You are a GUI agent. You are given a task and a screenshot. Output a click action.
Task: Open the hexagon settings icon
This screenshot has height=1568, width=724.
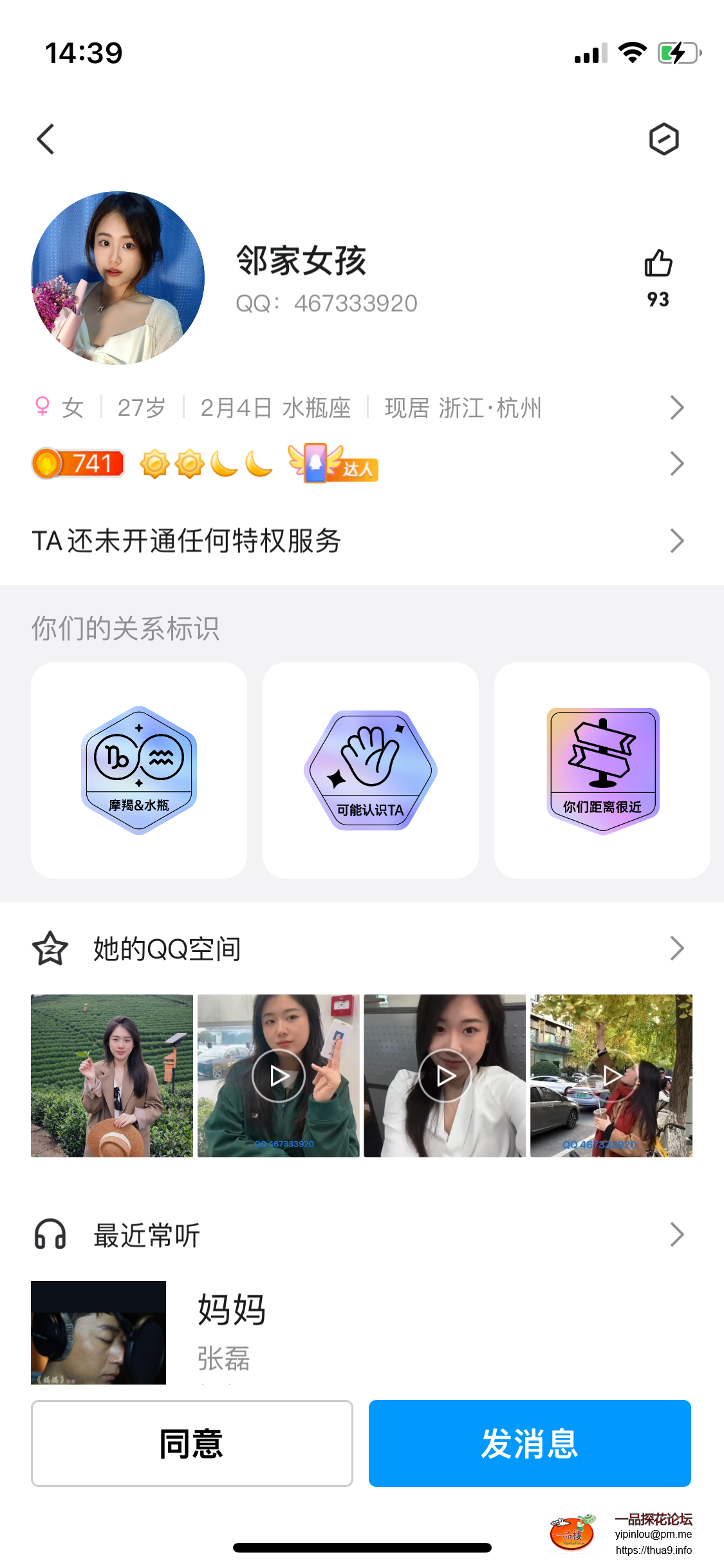point(664,139)
